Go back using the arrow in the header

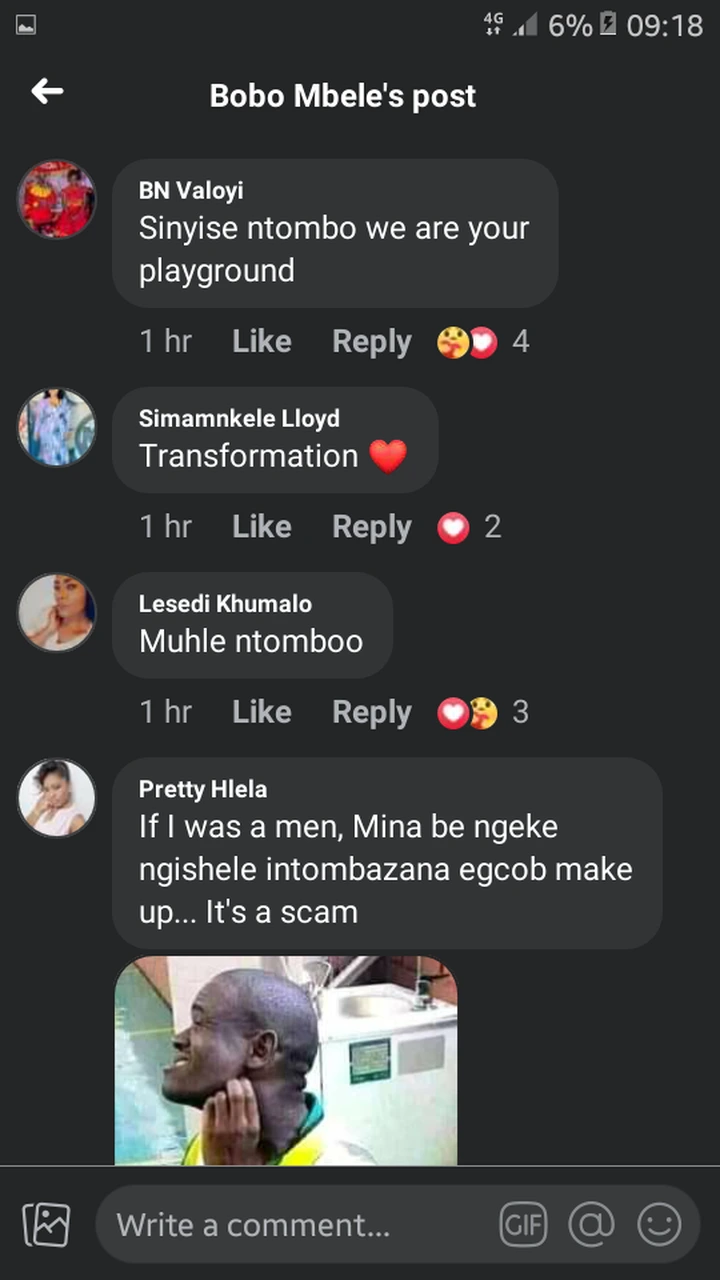(x=47, y=92)
